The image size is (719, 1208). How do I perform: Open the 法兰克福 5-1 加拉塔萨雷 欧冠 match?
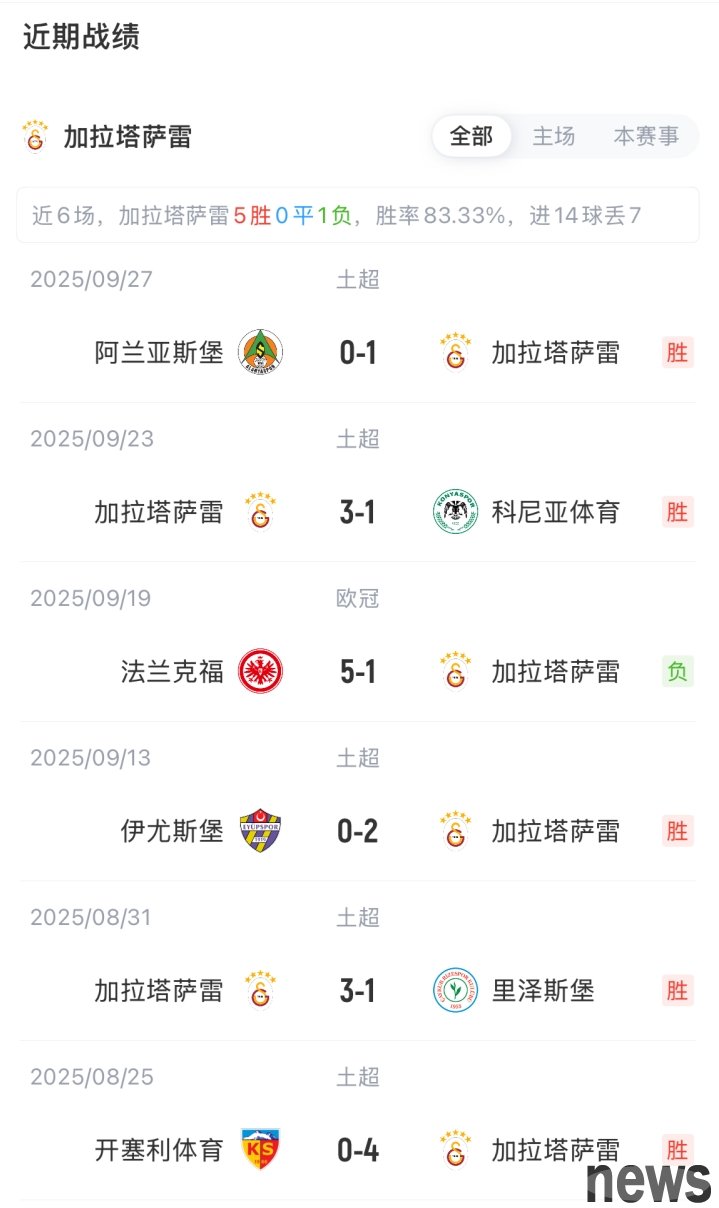pos(358,672)
